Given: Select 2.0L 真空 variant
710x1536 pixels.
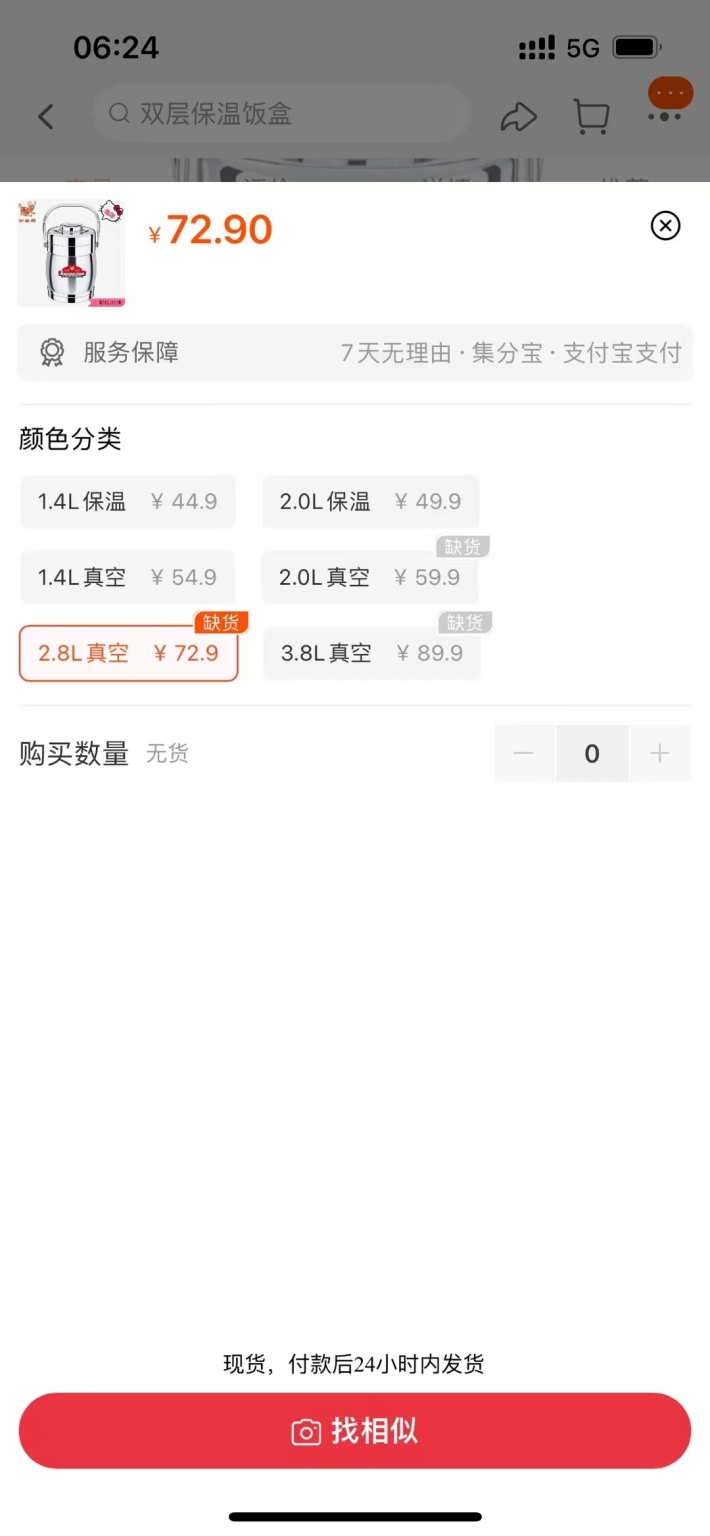Looking at the screenshot, I should 371,577.
